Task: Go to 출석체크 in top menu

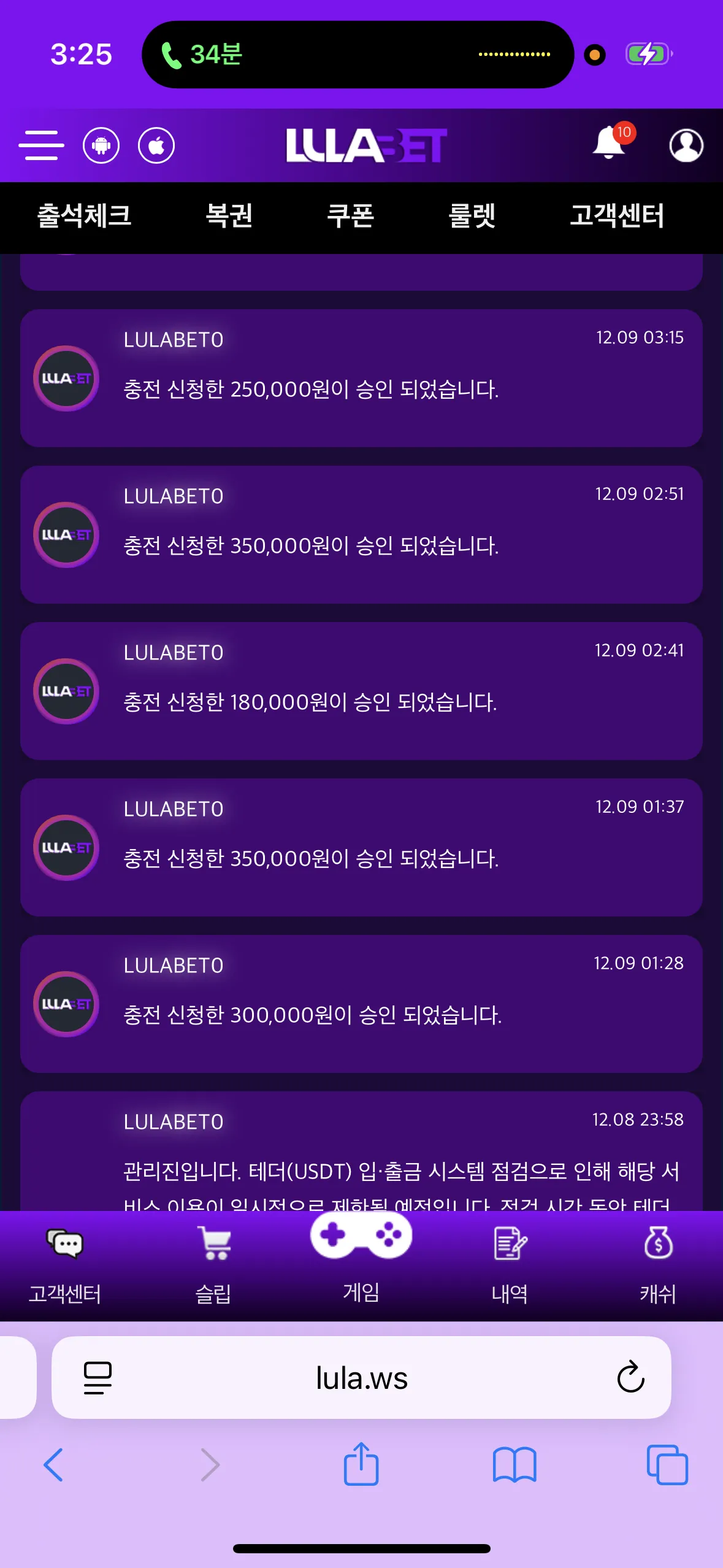Action: pyautogui.click(x=84, y=216)
